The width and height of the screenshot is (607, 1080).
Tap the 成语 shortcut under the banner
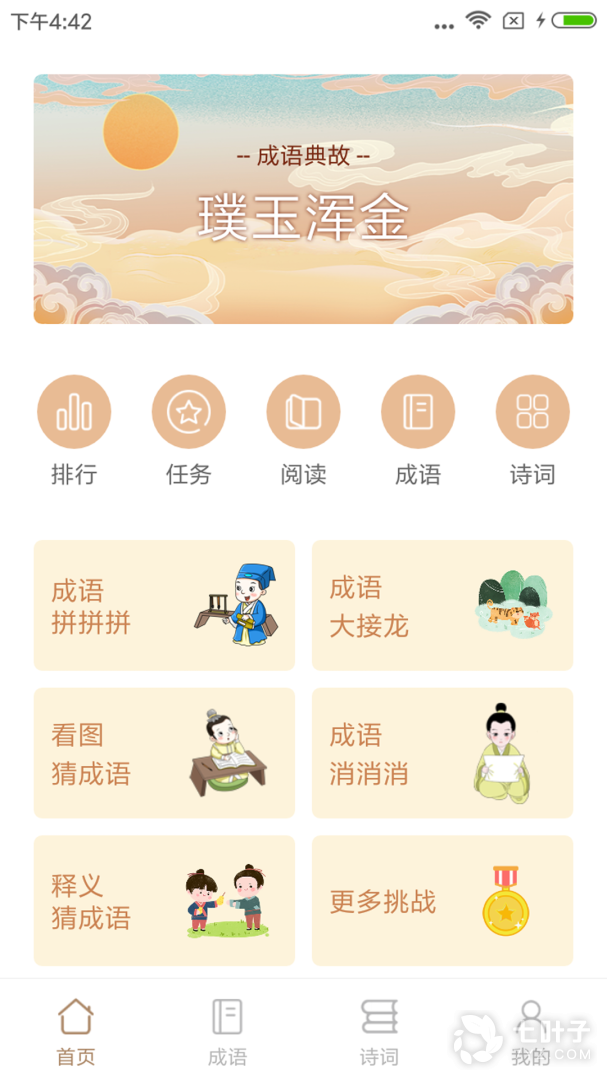(x=418, y=412)
